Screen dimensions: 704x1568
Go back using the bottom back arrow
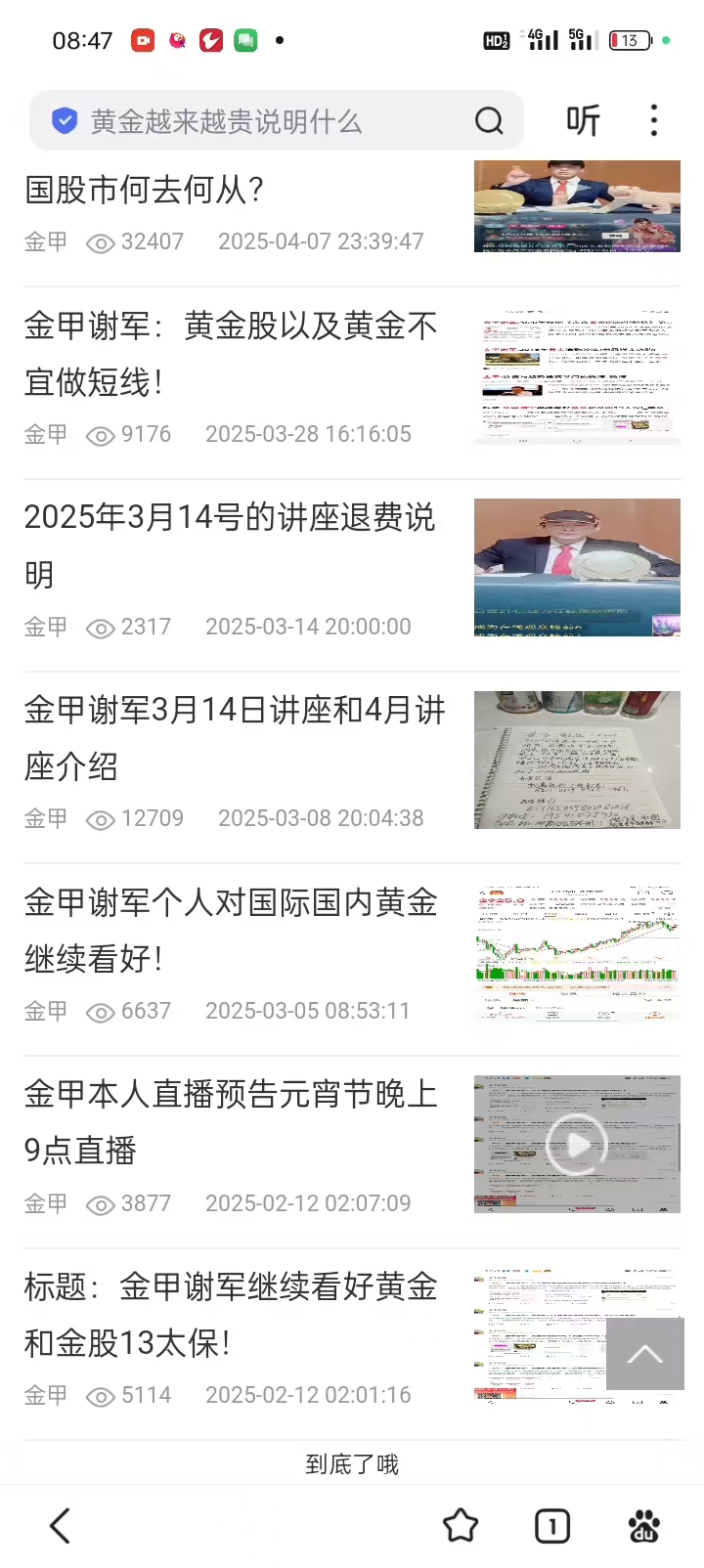click(61, 1526)
